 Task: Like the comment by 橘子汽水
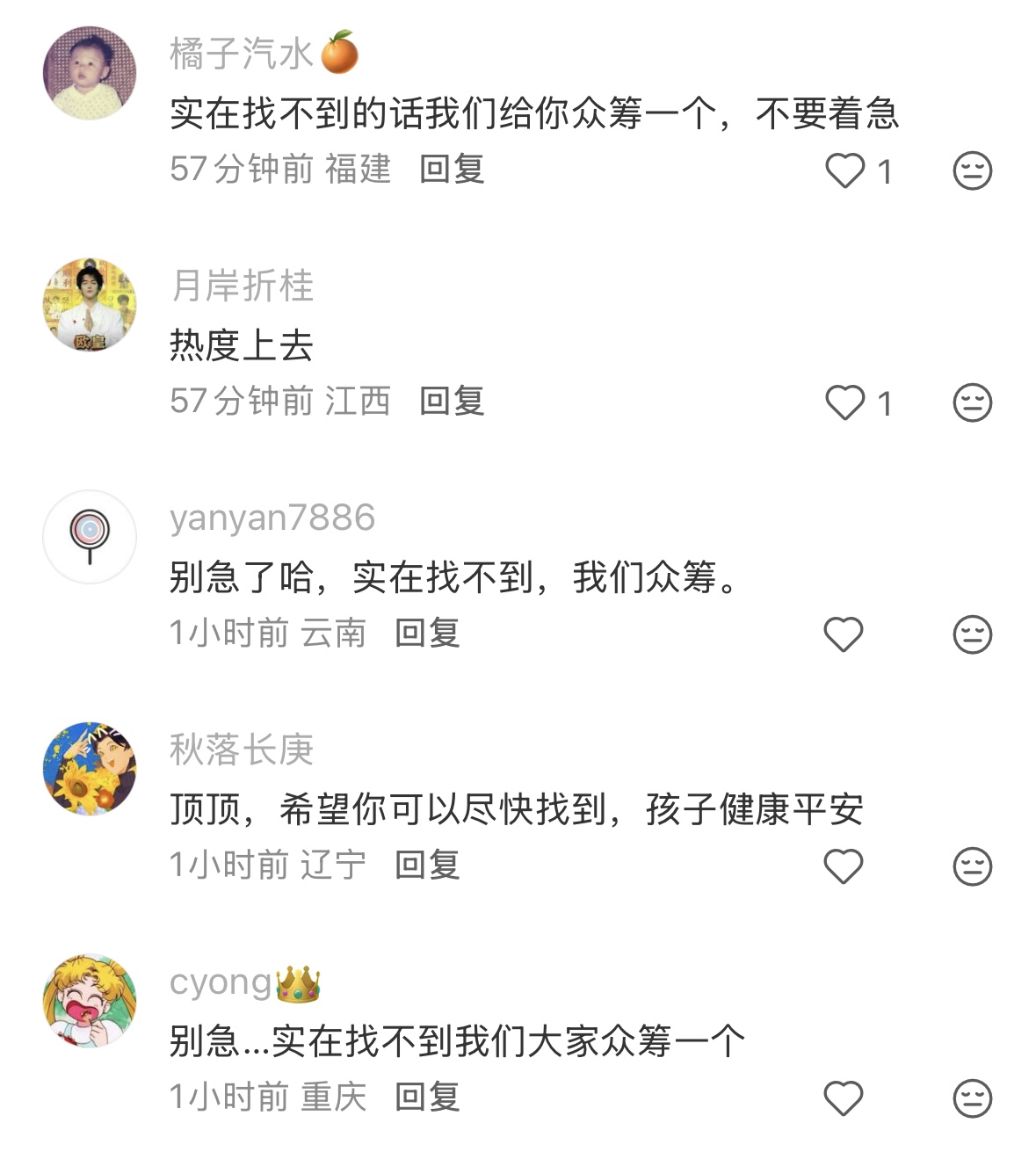[x=845, y=170]
